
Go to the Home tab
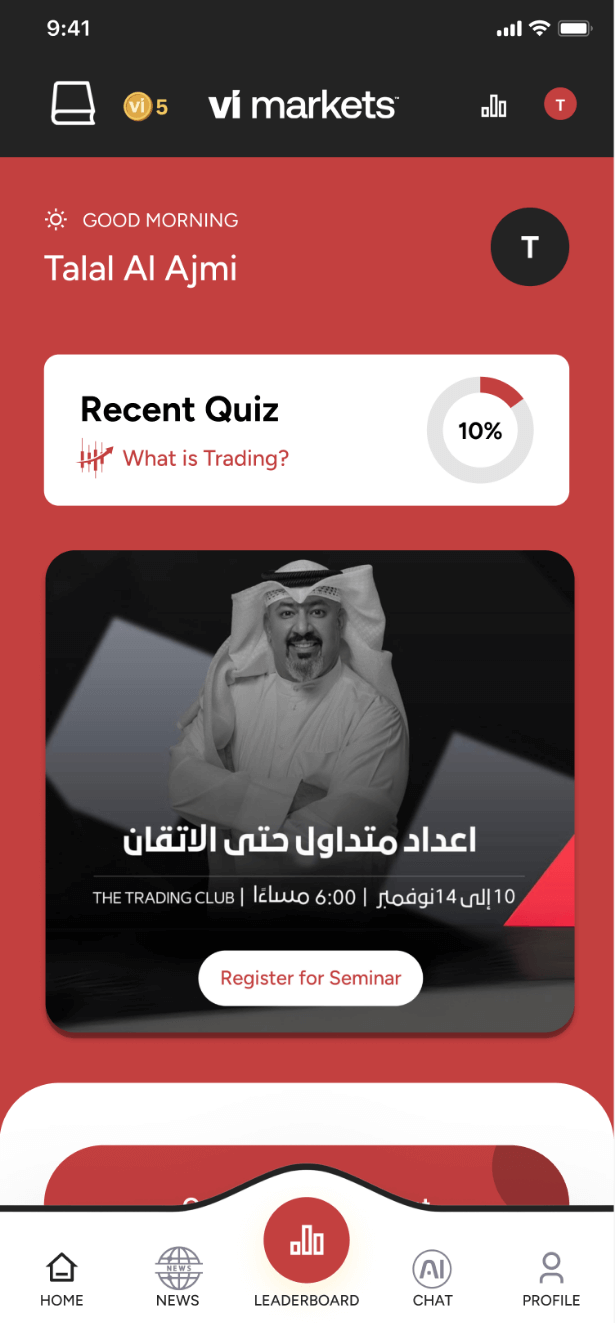point(62,1278)
